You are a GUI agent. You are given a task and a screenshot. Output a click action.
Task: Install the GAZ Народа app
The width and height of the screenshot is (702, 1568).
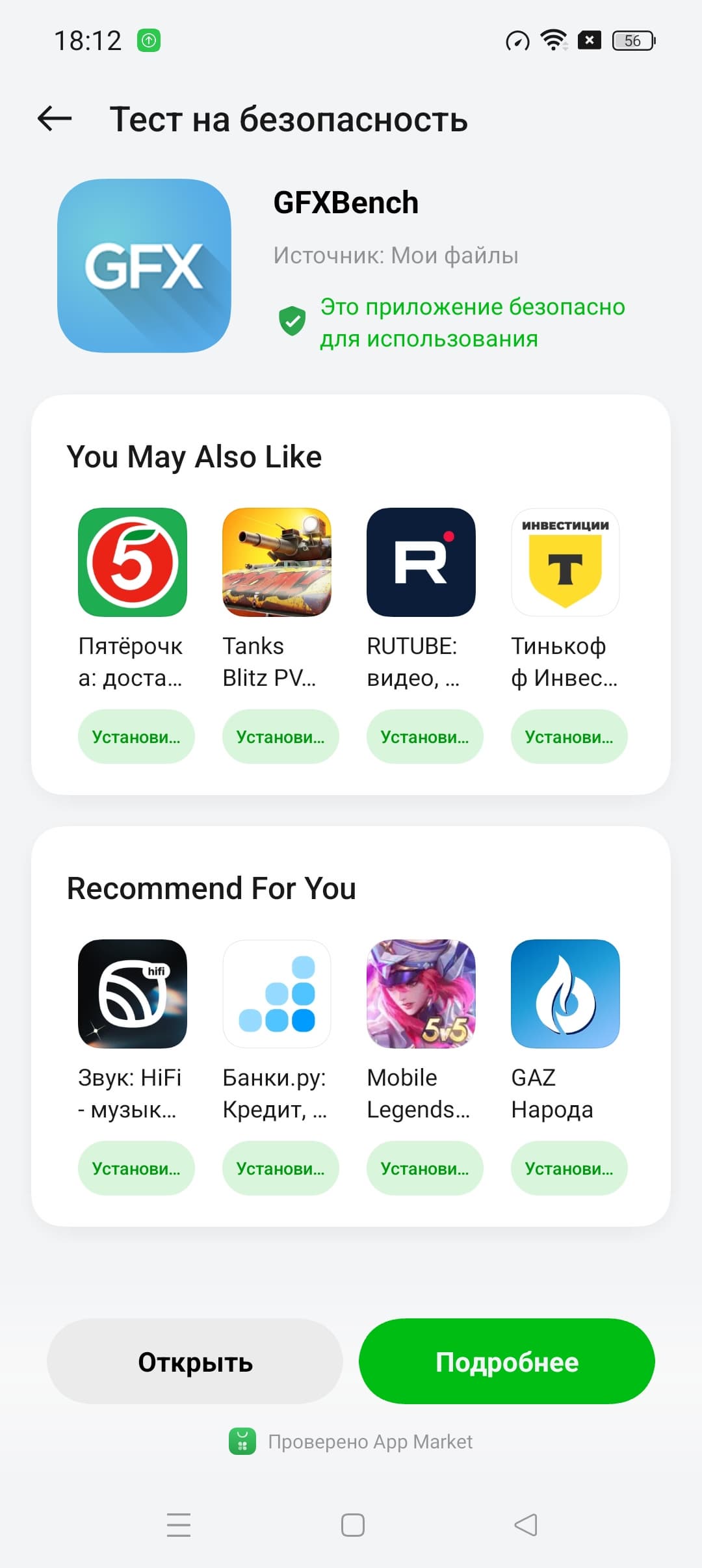pyautogui.click(x=569, y=1168)
